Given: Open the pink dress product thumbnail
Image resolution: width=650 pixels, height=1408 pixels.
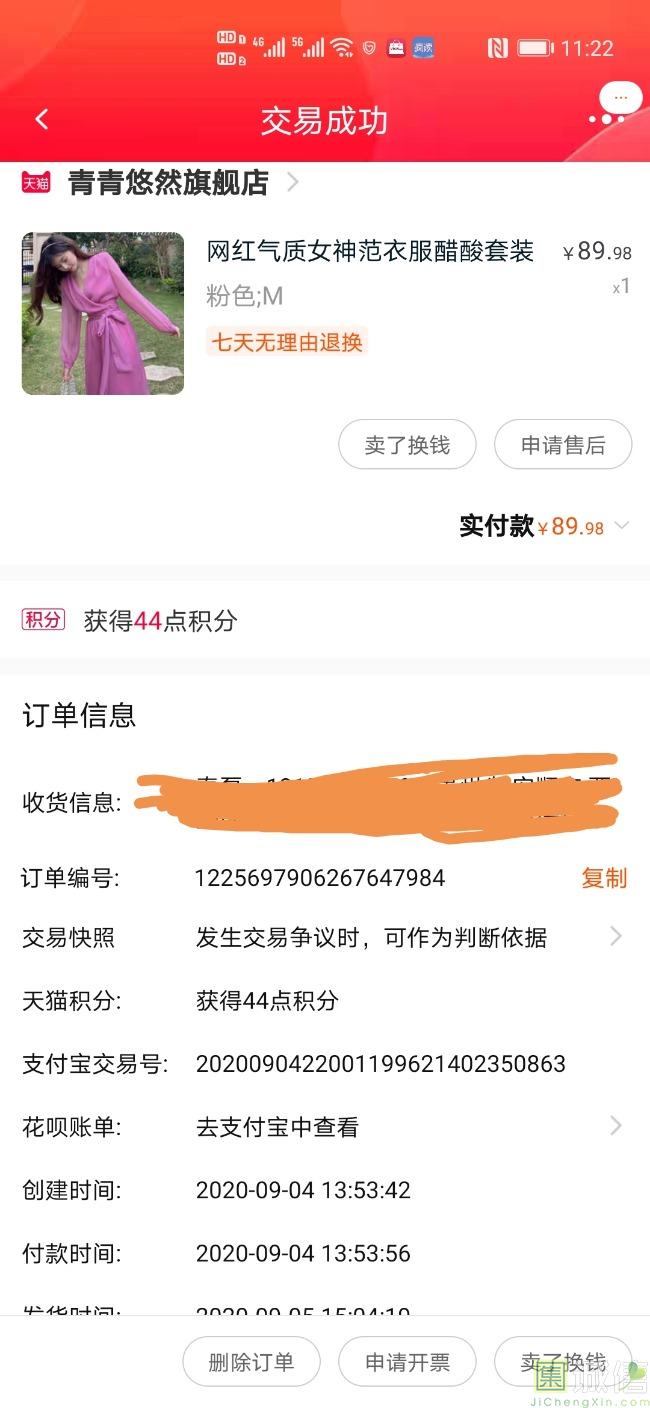Looking at the screenshot, I should tap(103, 313).
